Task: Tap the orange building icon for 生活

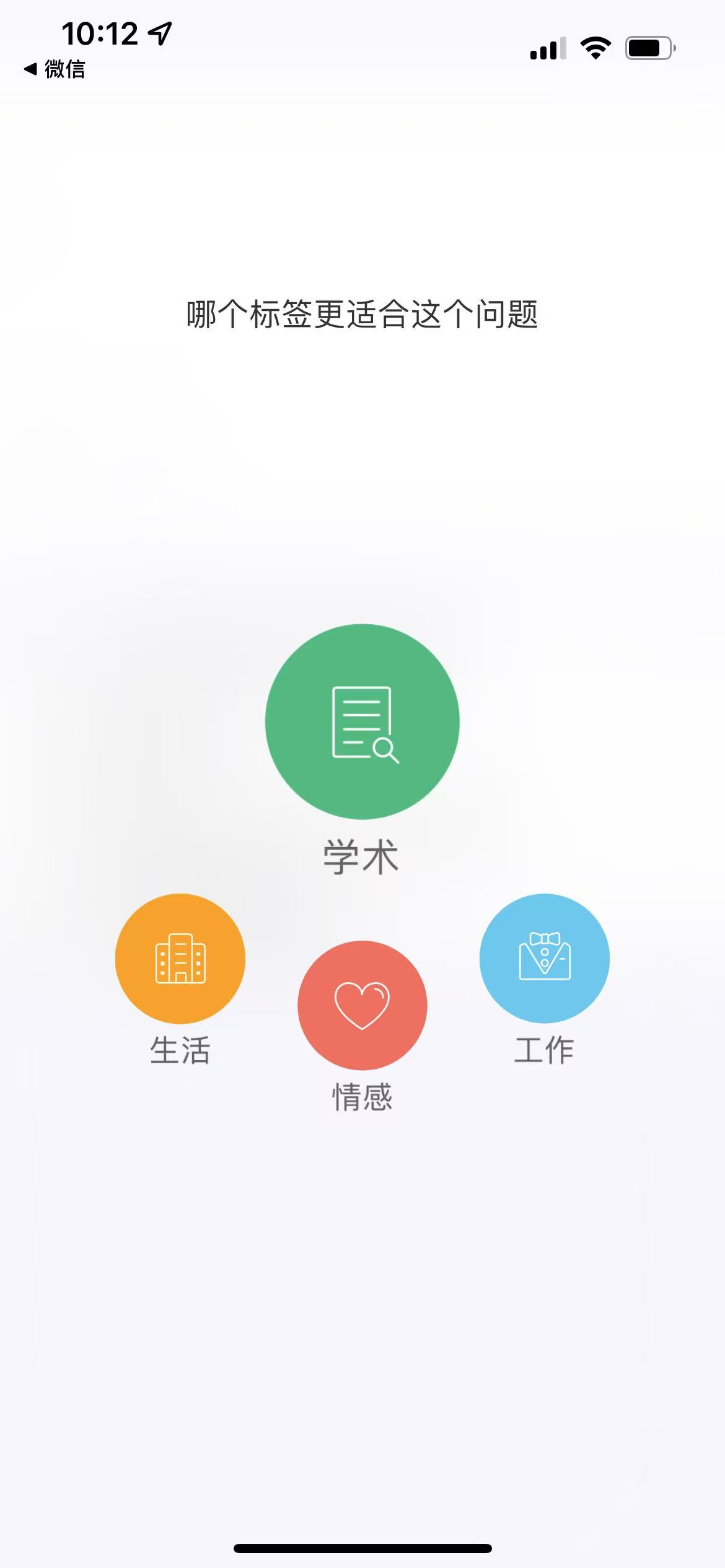Action: click(x=180, y=957)
